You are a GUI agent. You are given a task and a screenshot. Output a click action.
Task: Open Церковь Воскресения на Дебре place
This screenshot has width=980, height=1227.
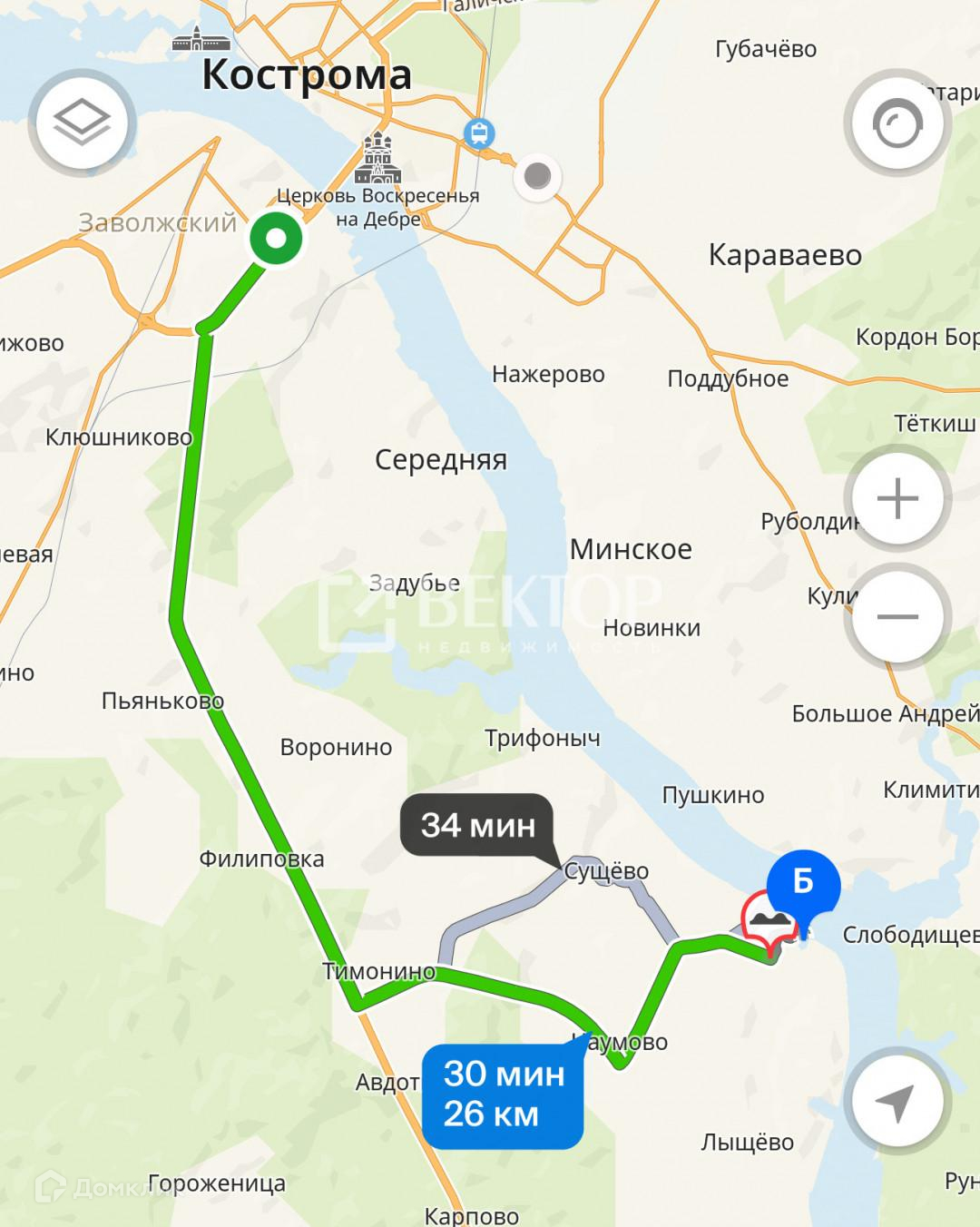tap(377, 160)
